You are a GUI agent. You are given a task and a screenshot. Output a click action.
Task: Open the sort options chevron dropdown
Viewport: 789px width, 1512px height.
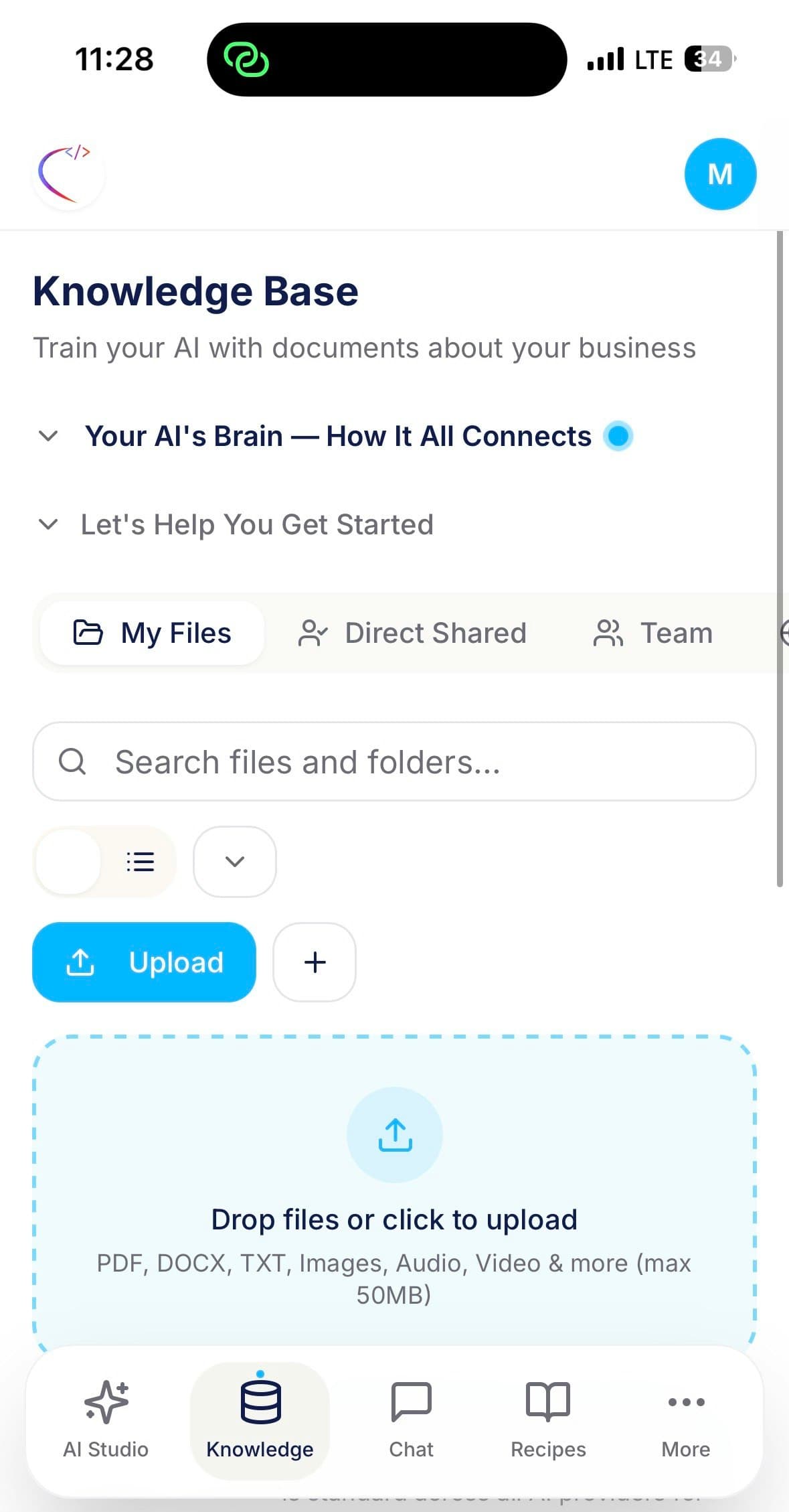(x=234, y=862)
